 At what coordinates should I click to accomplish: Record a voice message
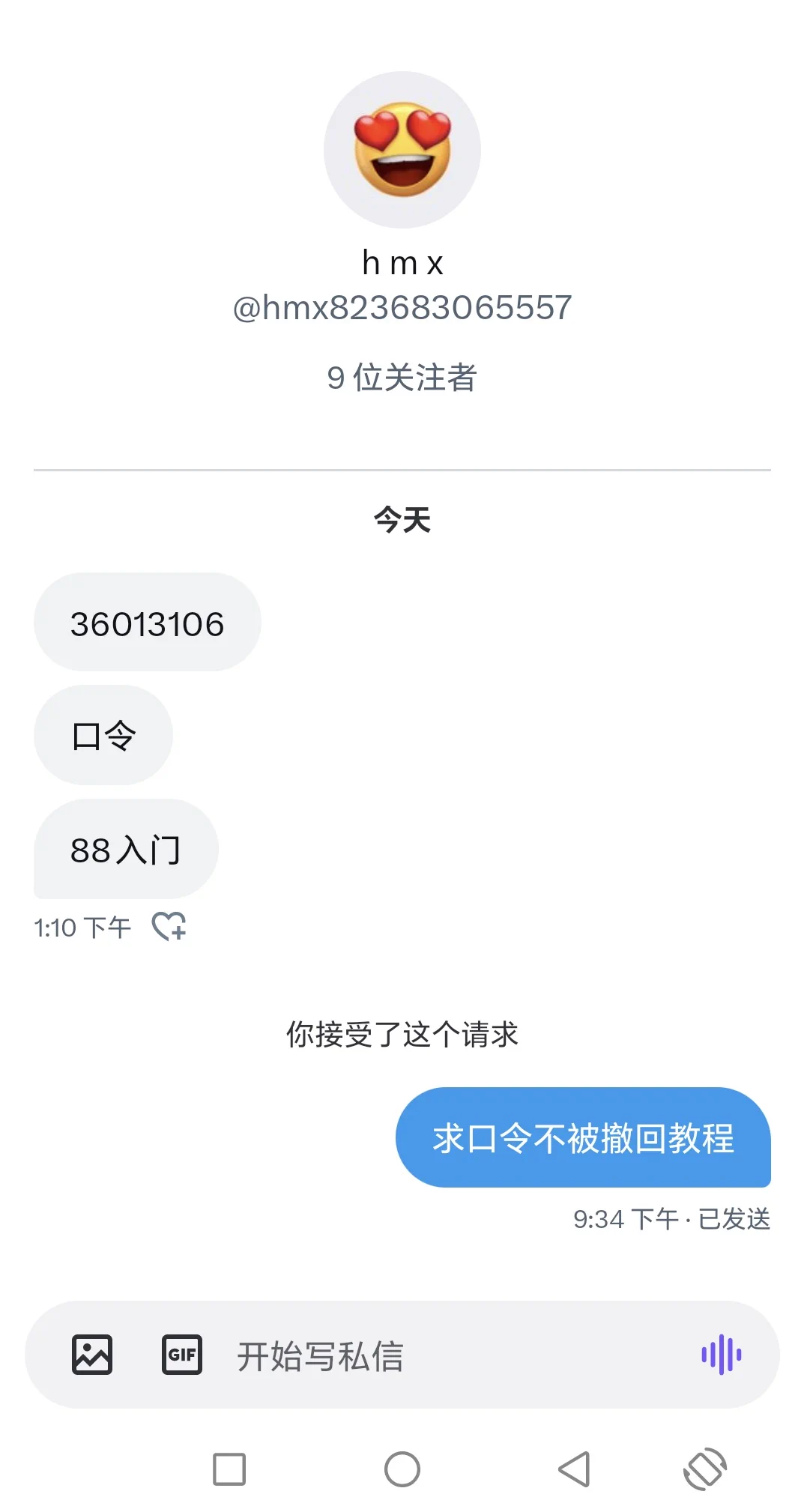pyautogui.click(x=722, y=1355)
